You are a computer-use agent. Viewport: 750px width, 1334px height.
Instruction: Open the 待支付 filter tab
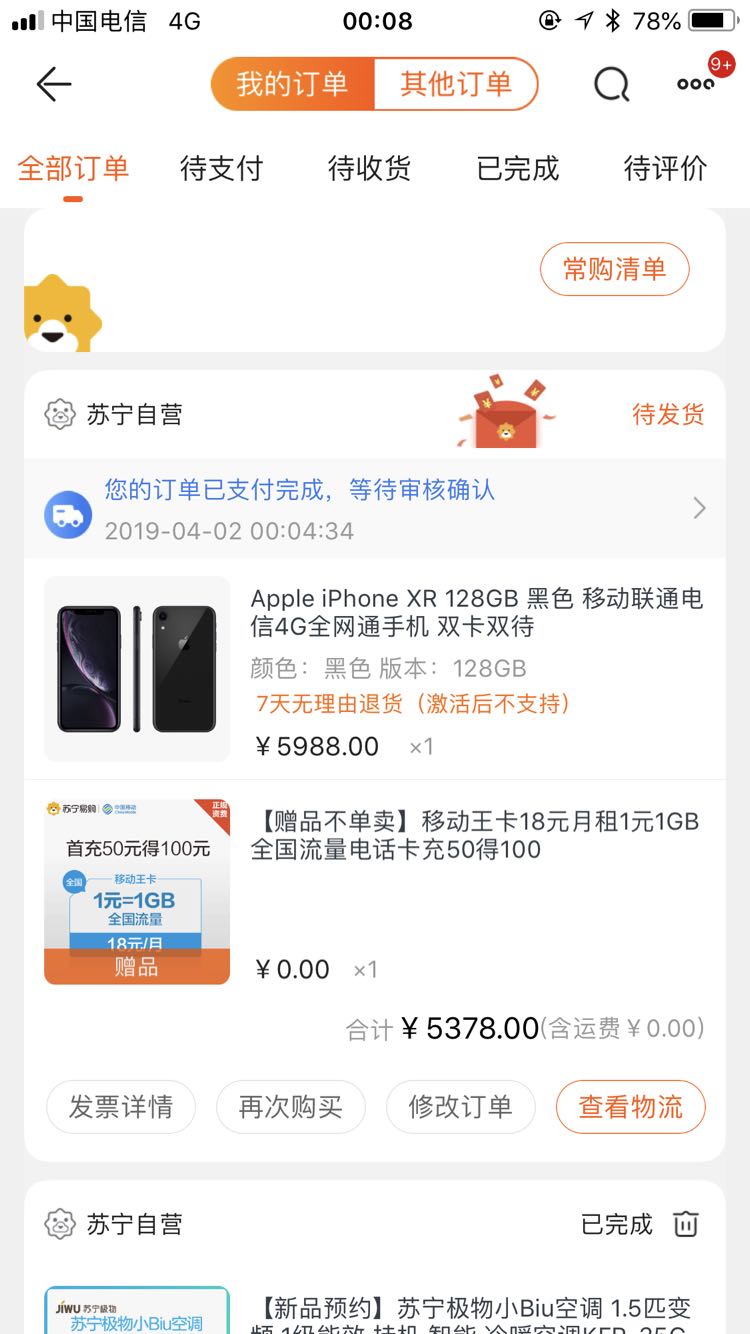(221, 169)
